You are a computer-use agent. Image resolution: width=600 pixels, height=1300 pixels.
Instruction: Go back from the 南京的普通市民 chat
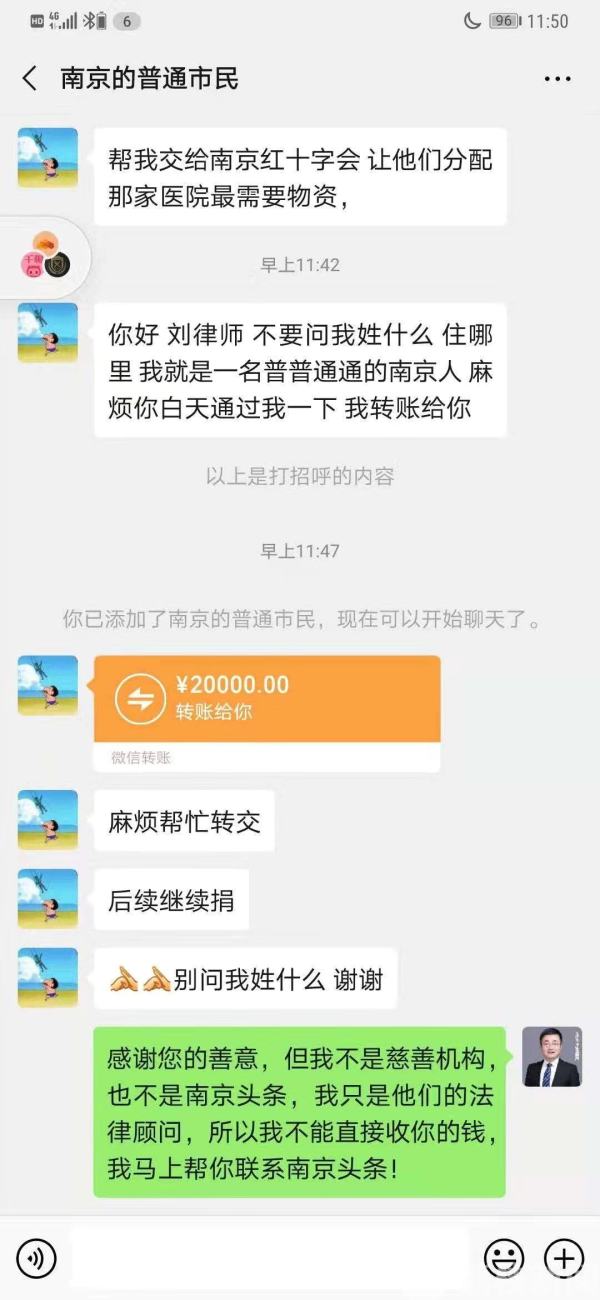29,79
